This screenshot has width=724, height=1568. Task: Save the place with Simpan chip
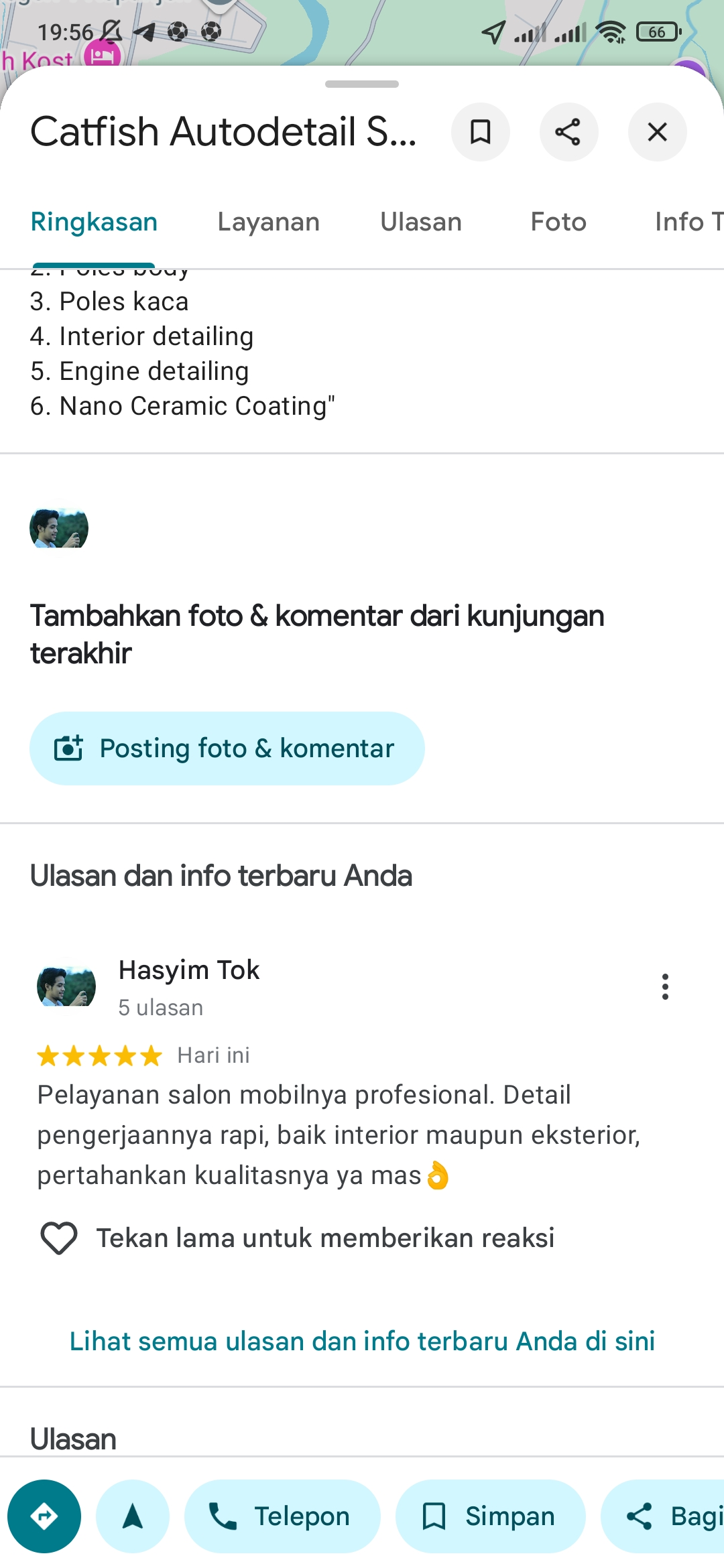(x=491, y=1516)
